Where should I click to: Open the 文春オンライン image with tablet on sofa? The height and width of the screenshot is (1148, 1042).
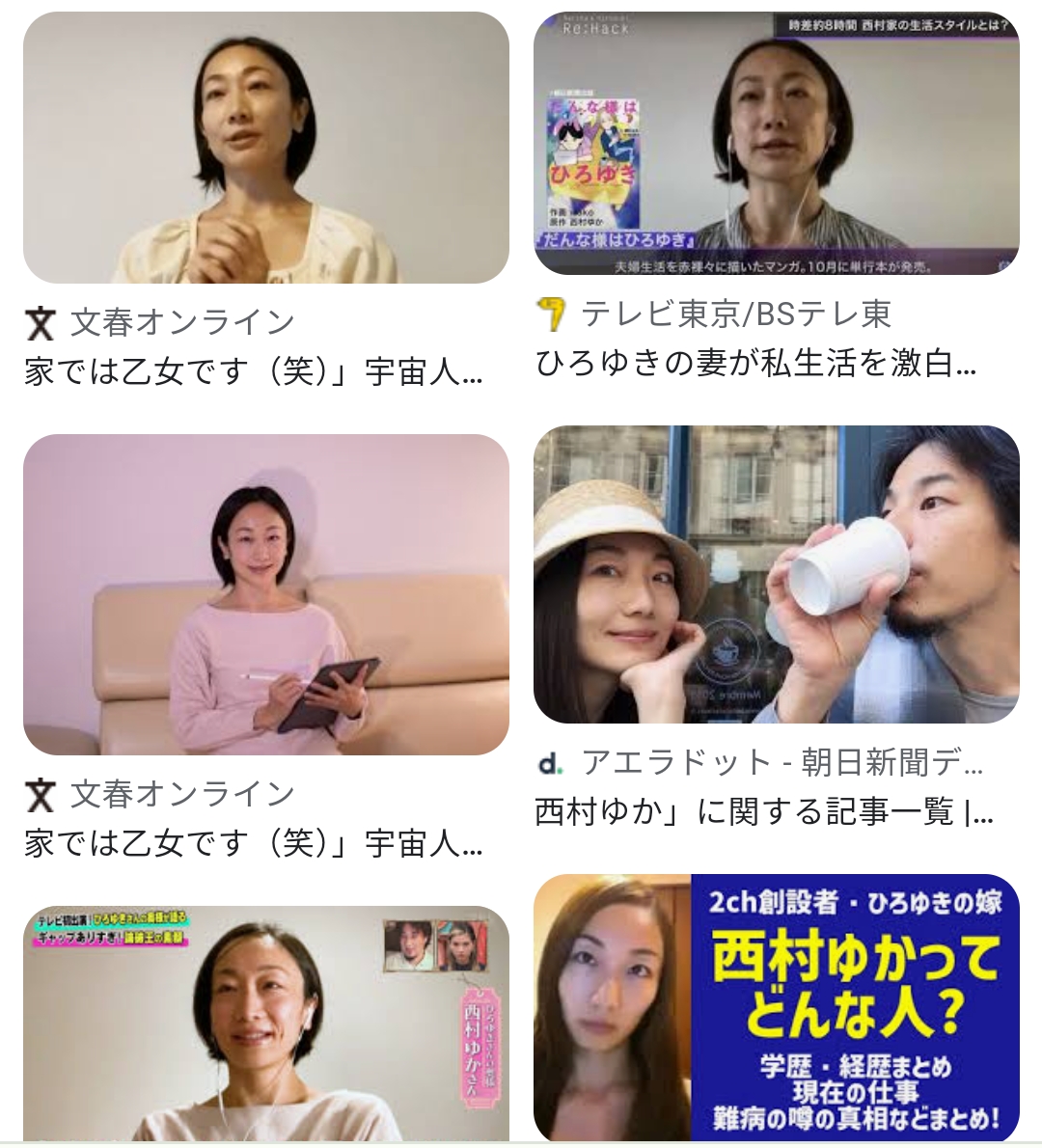pyautogui.click(x=265, y=594)
